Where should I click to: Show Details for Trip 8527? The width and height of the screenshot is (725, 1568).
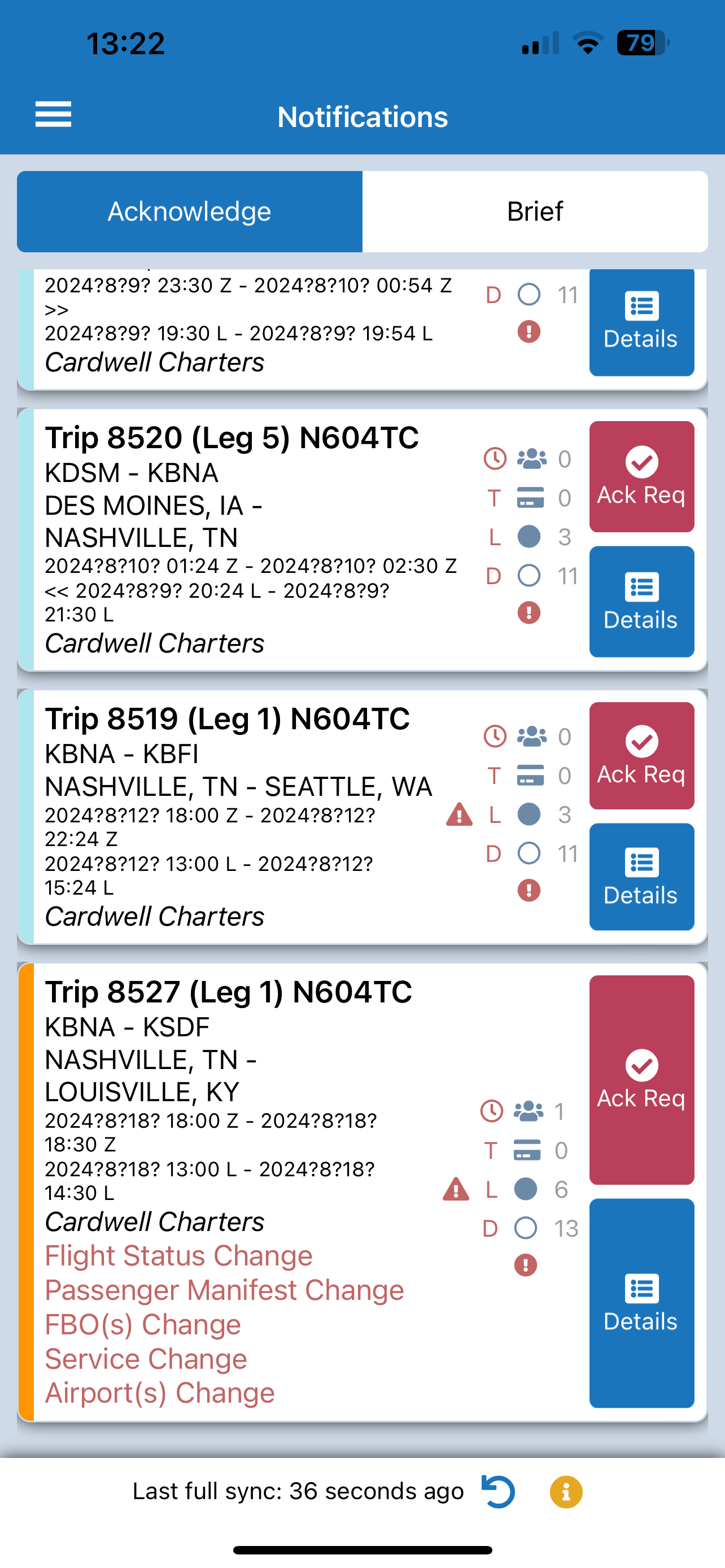[x=641, y=1303]
